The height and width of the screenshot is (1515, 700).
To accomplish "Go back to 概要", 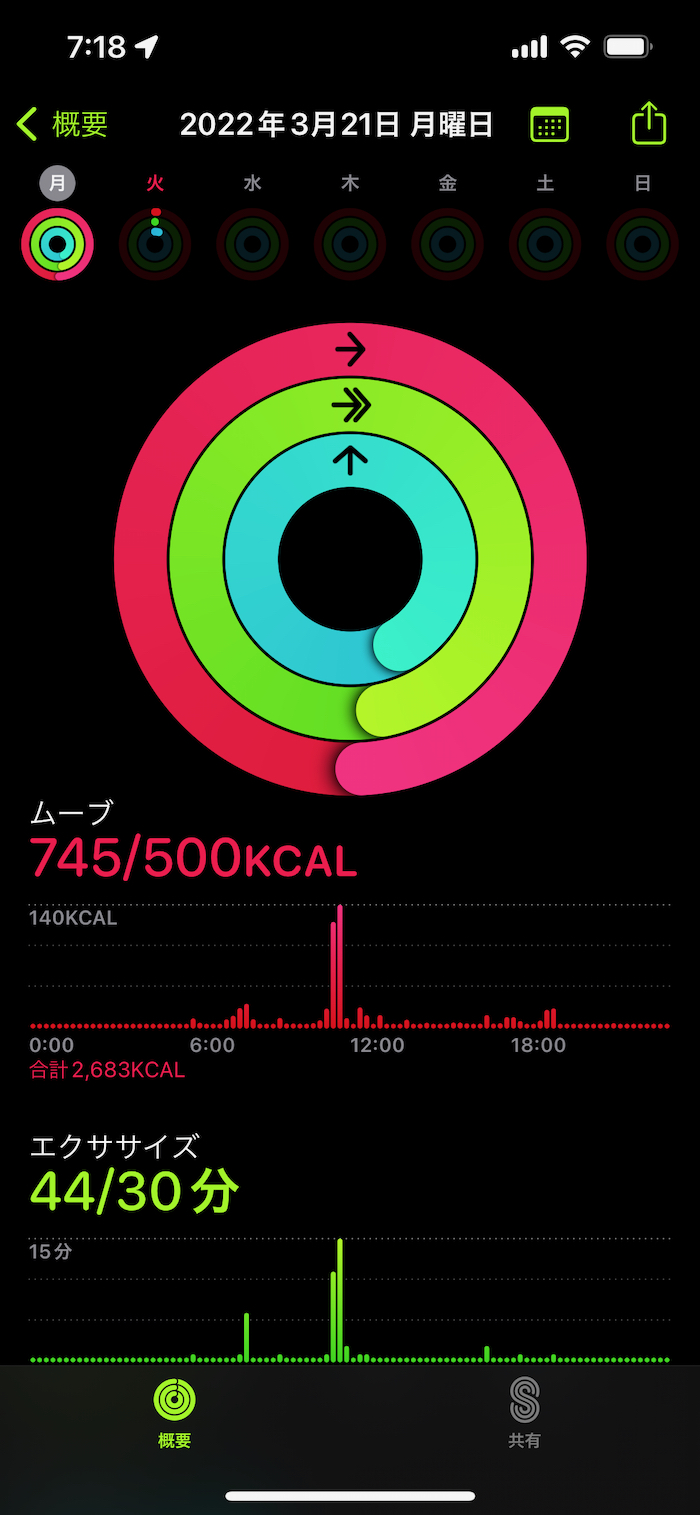I will click(x=63, y=125).
